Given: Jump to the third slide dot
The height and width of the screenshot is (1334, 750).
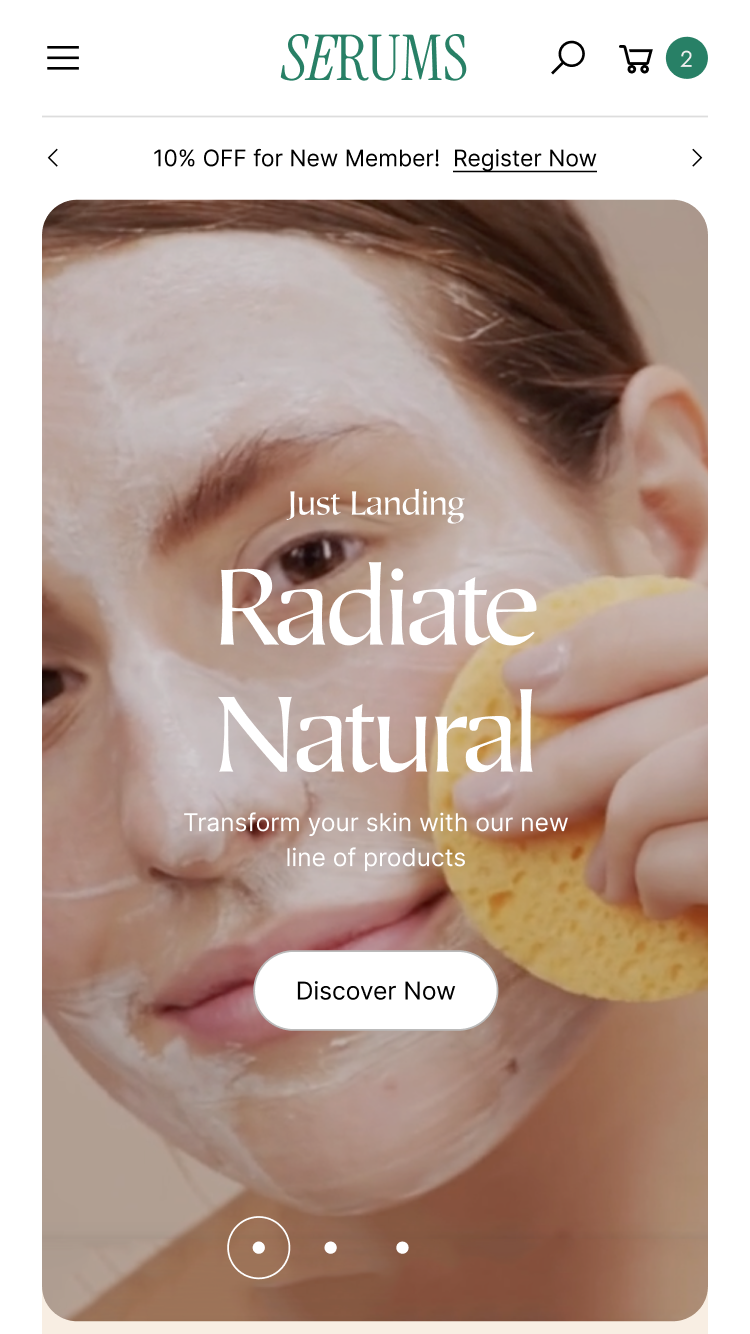Looking at the screenshot, I should click(x=402, y=1247).
